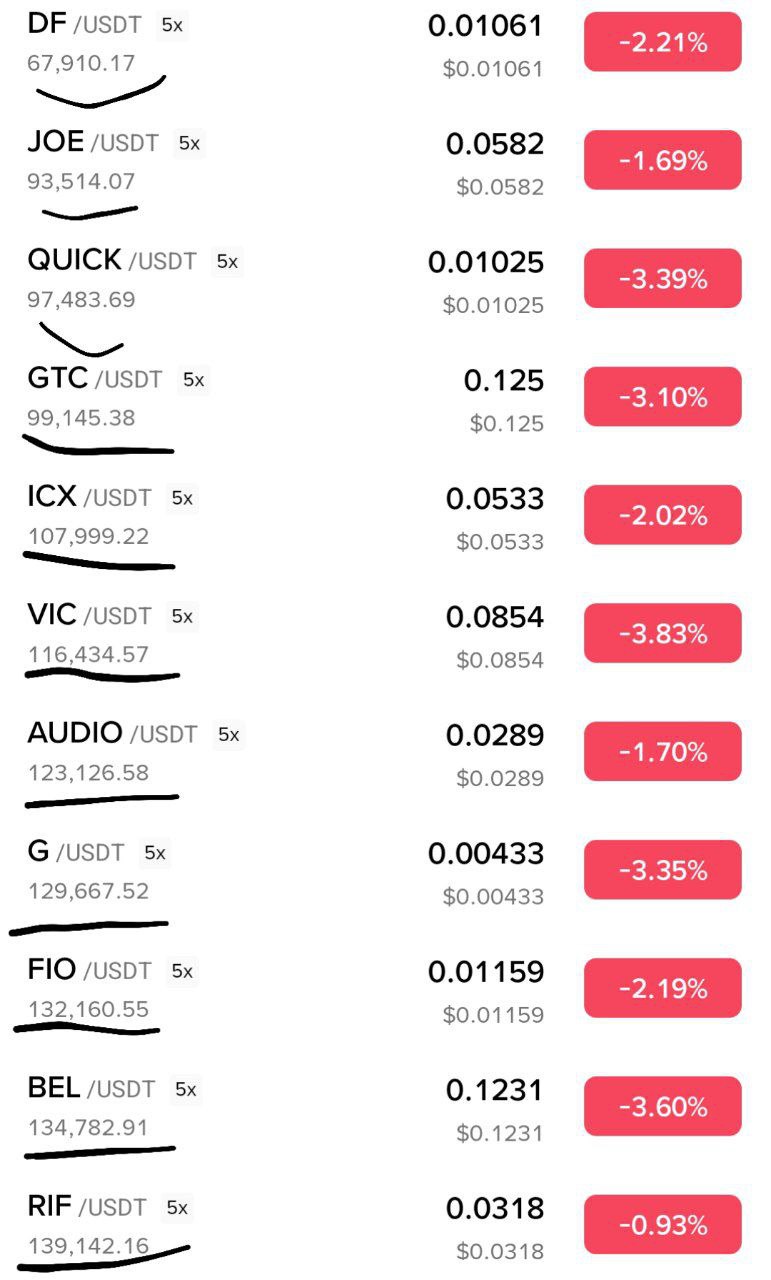
Task: View QUICK/USDT pair details
Action: tap(112, 261)
